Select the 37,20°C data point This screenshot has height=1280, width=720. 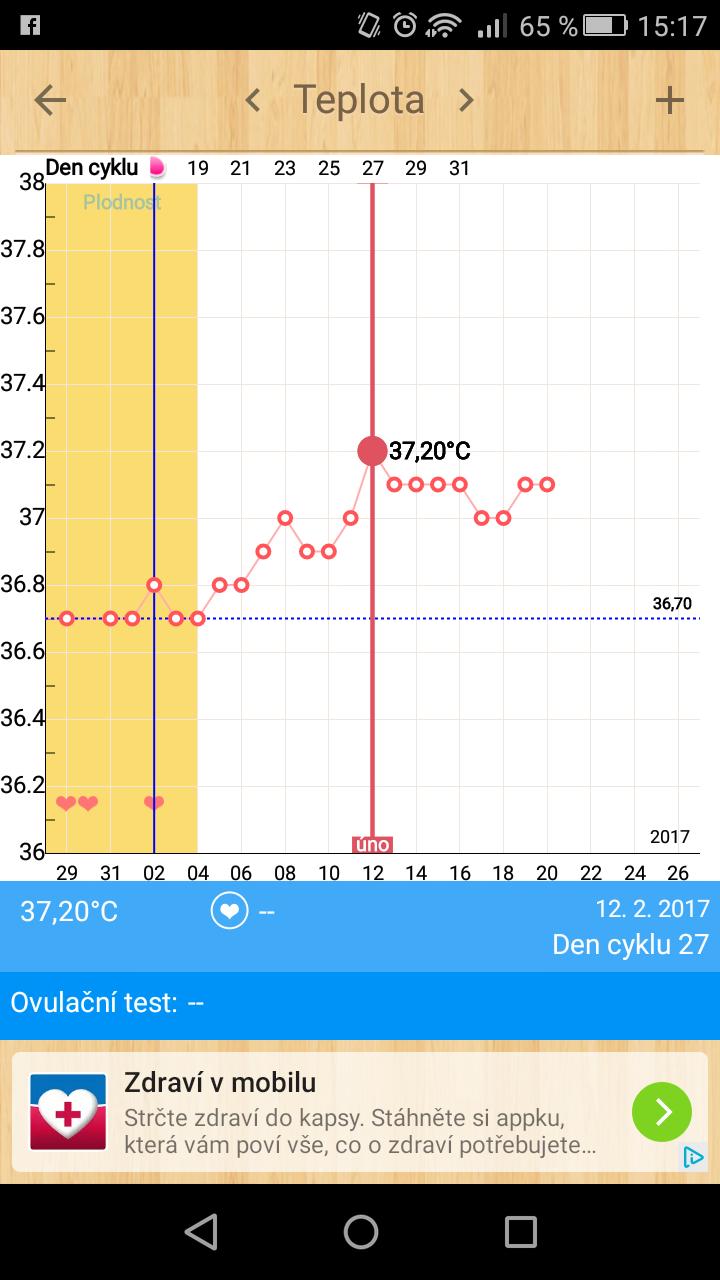pyautogui.click(x=372, y=451)
